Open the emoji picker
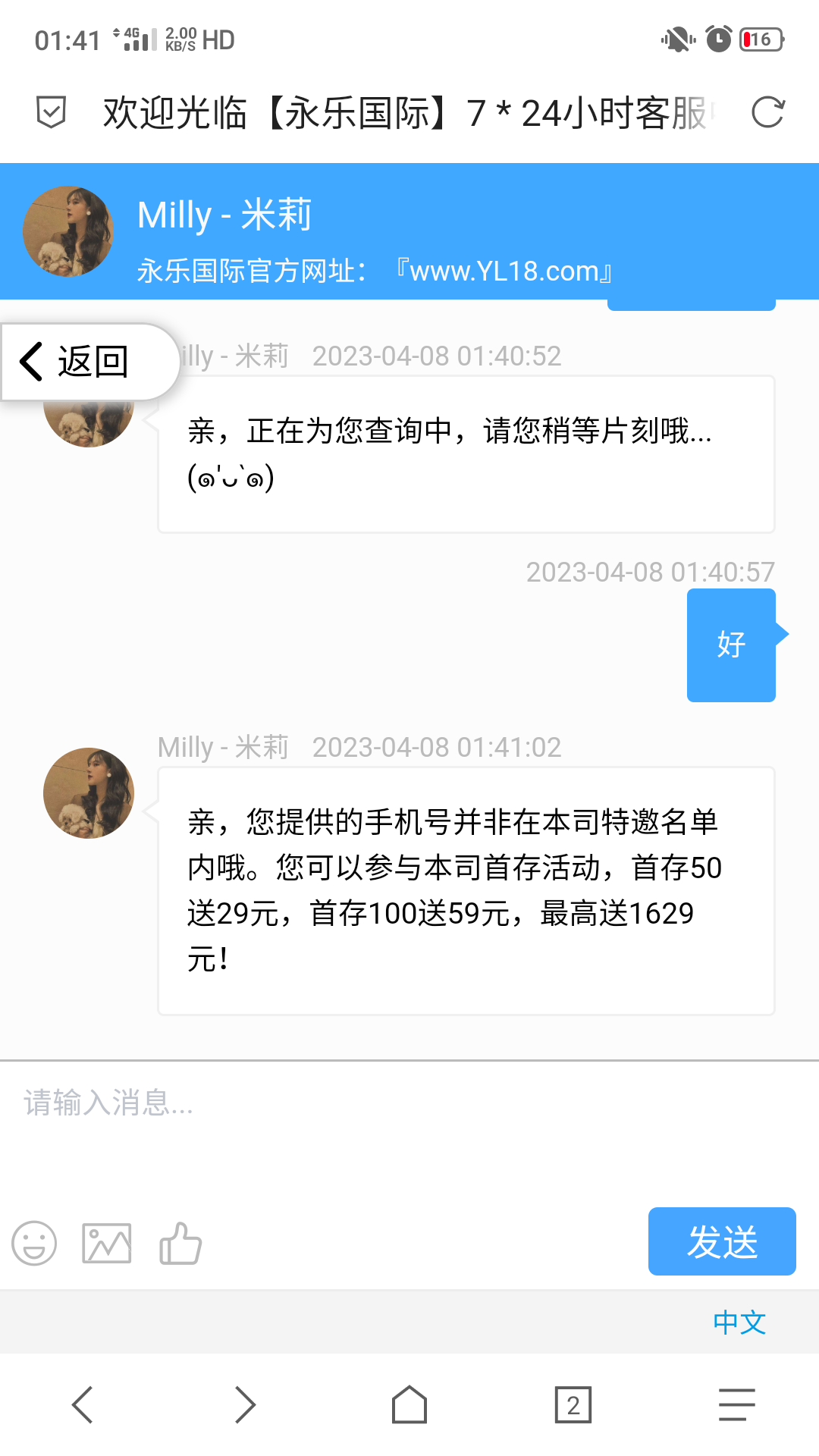Screen dimensions: 819x1456 [x=34, y=1243]
